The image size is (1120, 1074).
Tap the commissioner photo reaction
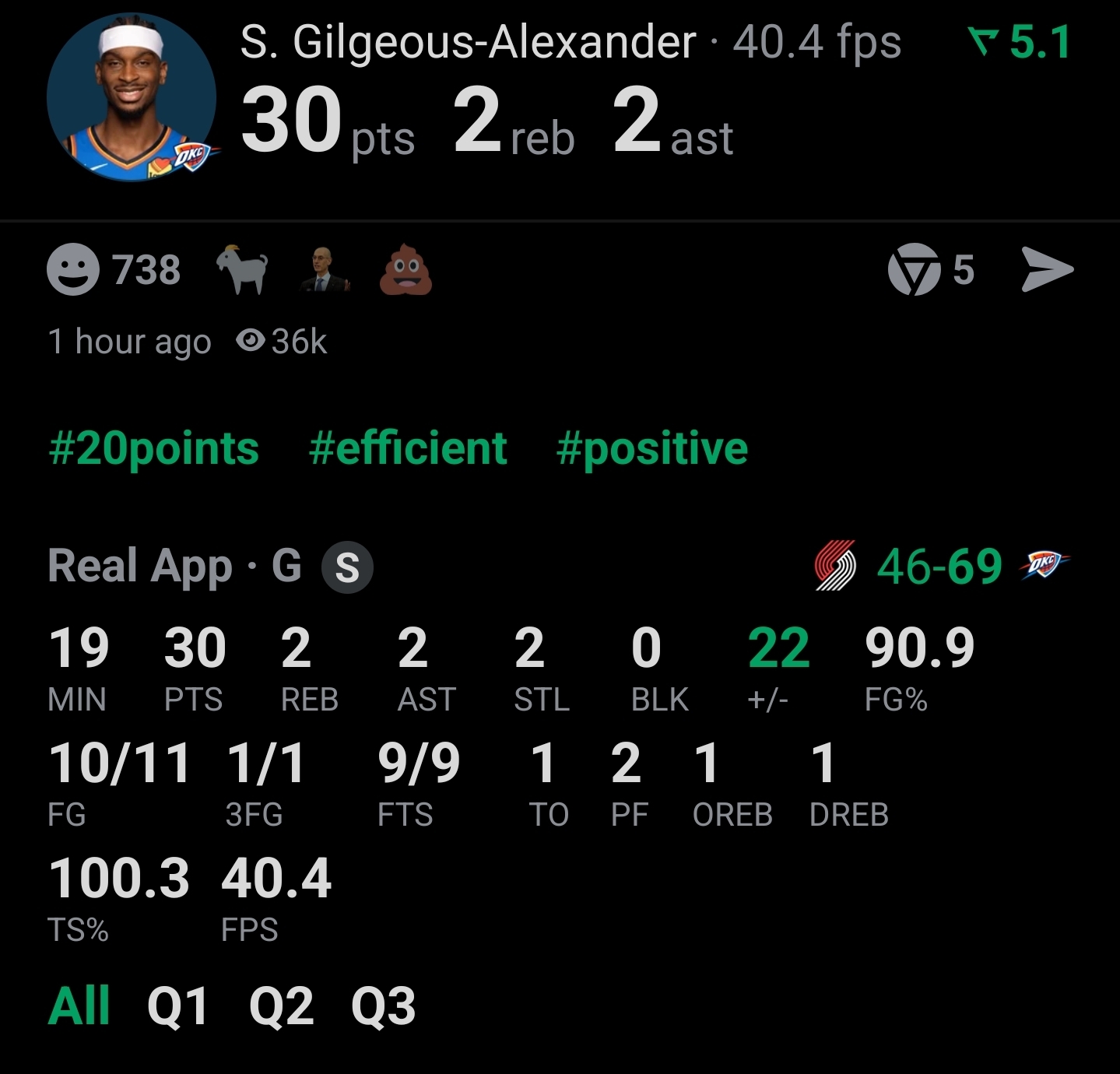[325, 270]
